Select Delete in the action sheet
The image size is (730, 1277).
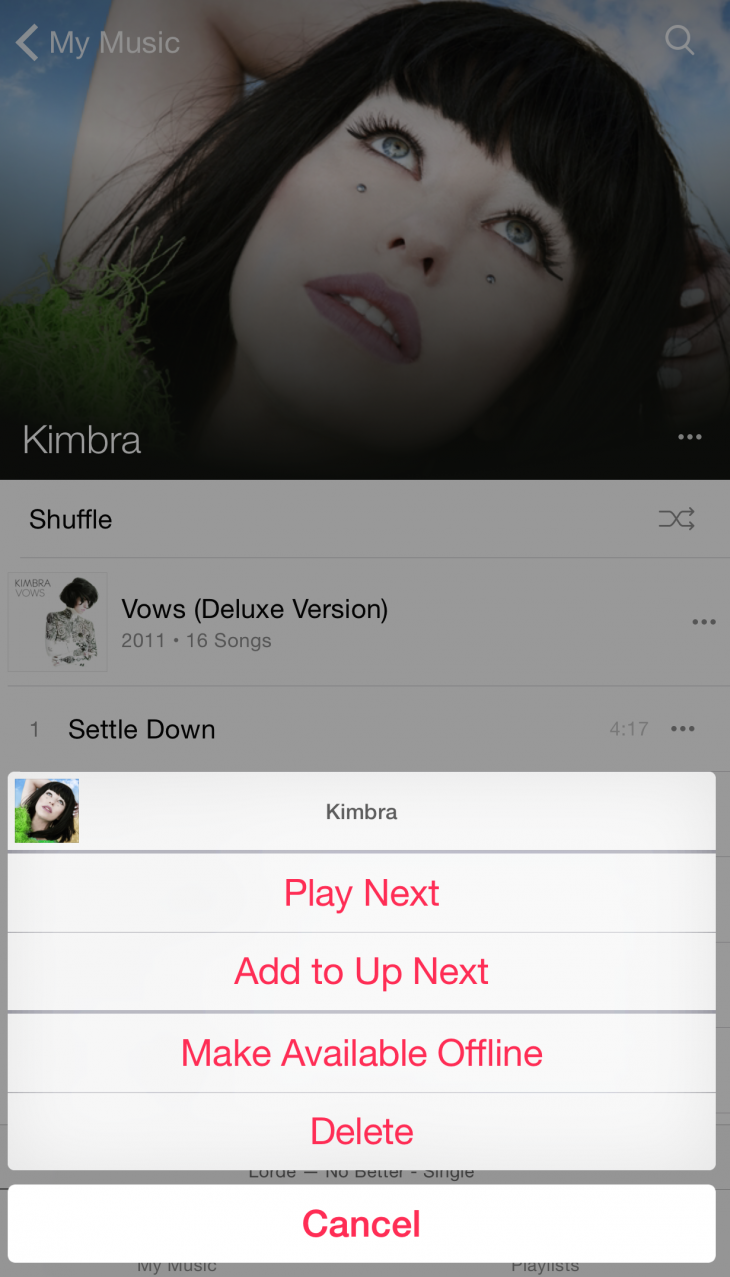click(361, 1130)
